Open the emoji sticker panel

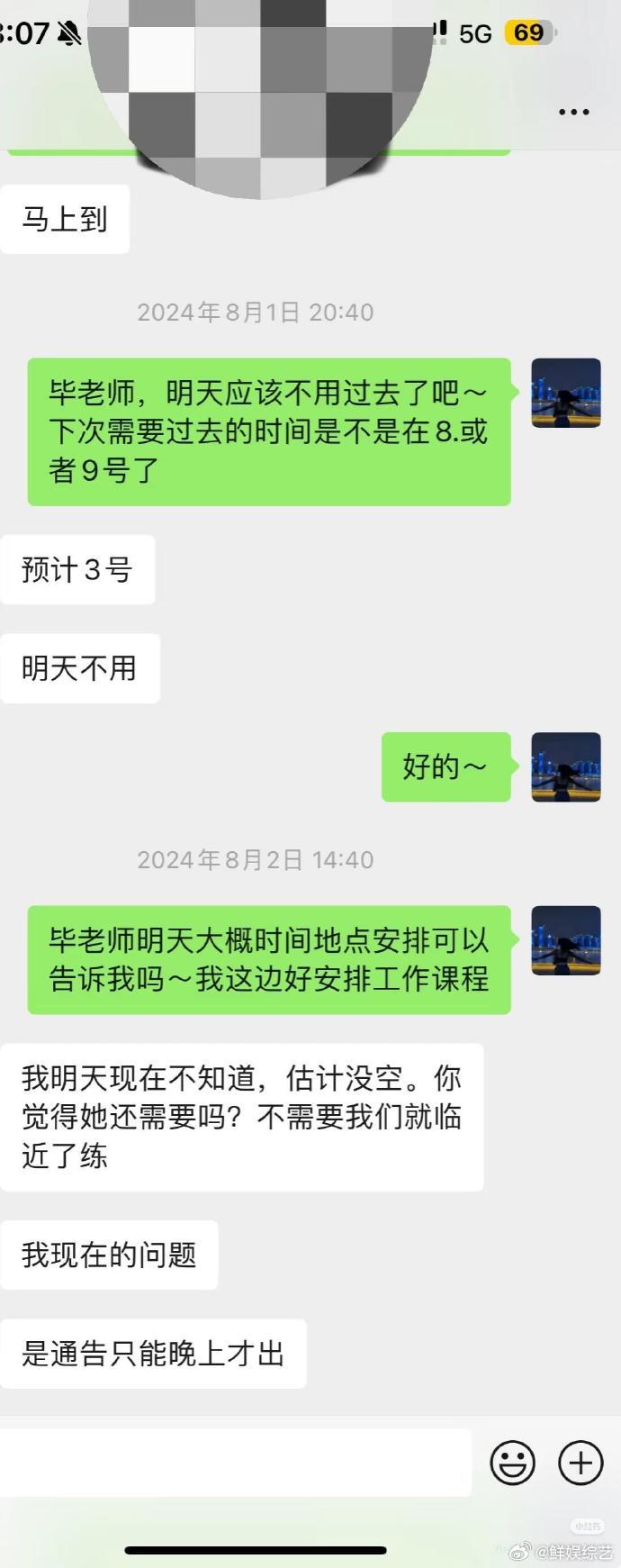(x=512, y=1463)
